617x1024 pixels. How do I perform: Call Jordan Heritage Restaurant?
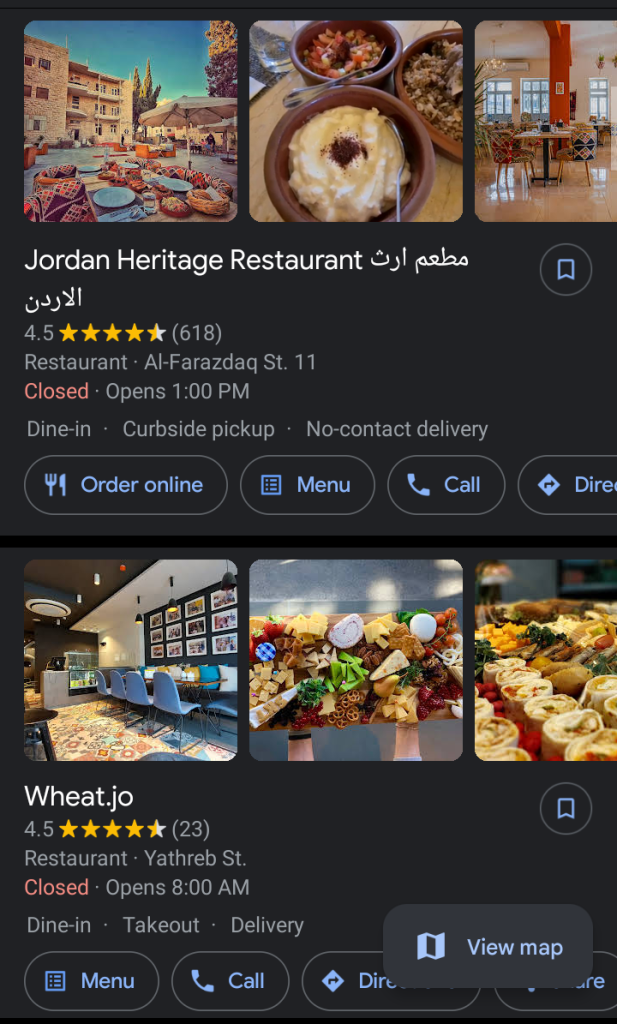click(x=446, y=485)
